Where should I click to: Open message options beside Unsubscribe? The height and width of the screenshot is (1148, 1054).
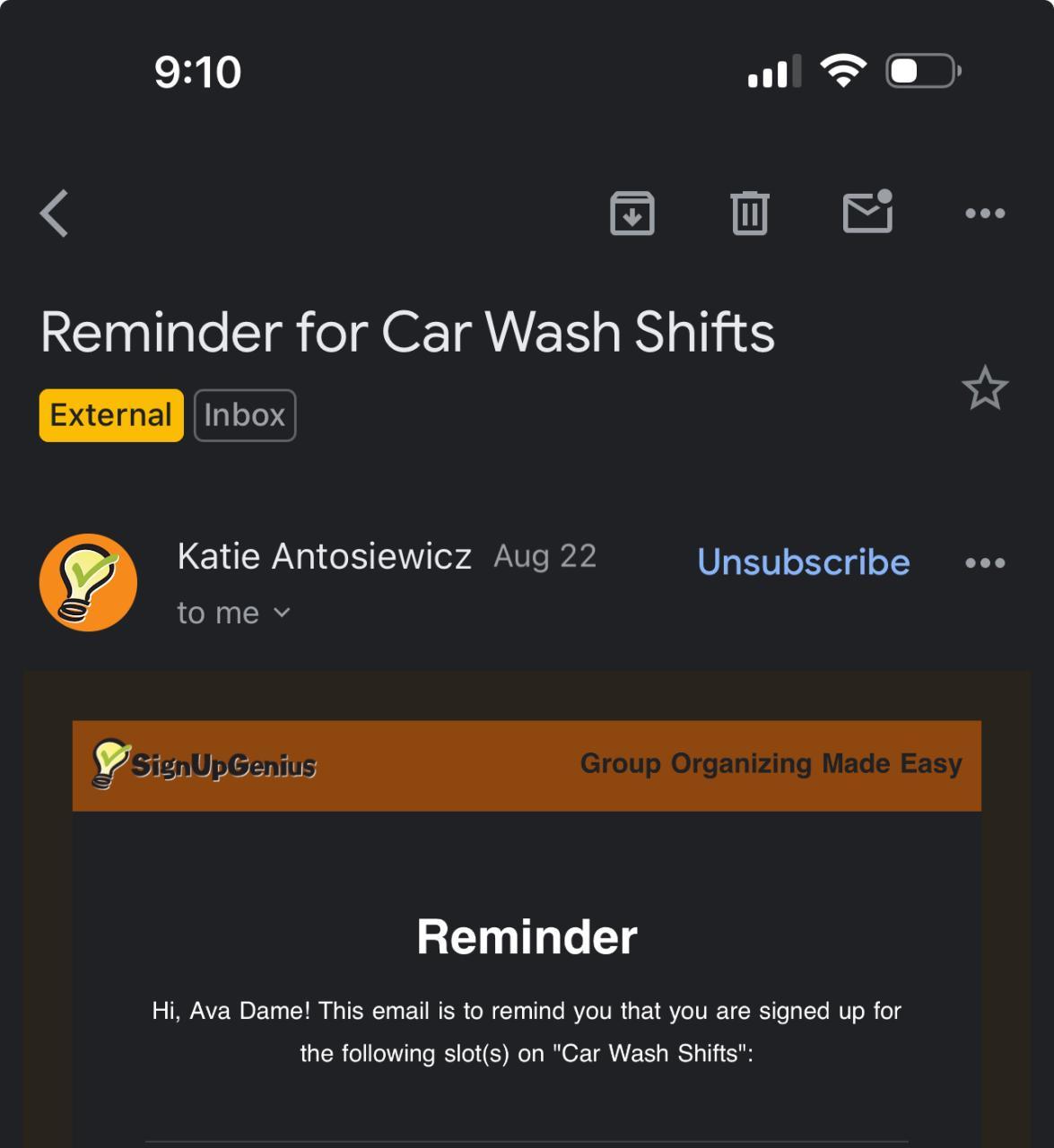(985, 563)
